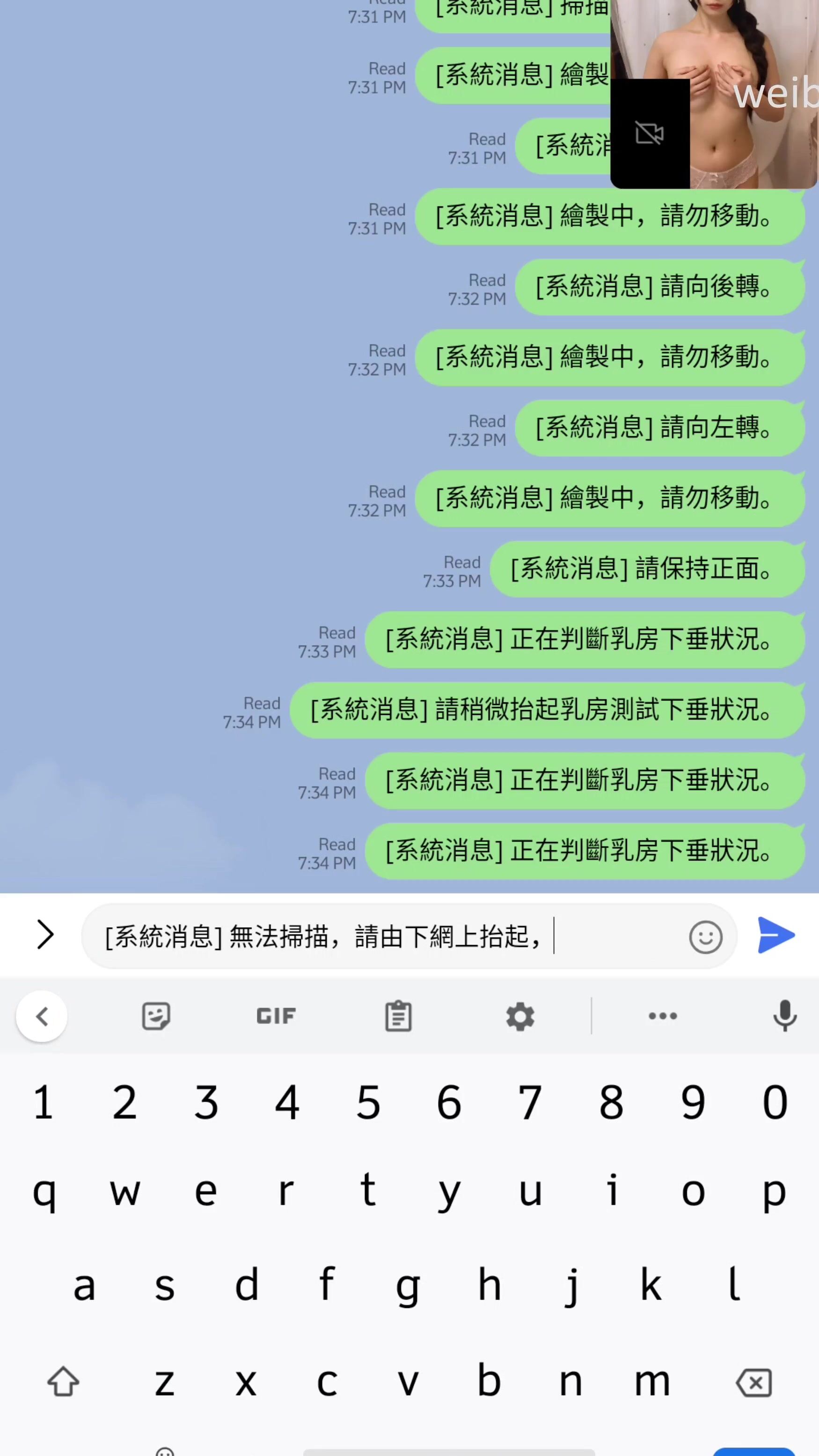This screenshot has height=1456, width=819.
Task: Tap the backspace key
Action: (x=753, y=1383)
